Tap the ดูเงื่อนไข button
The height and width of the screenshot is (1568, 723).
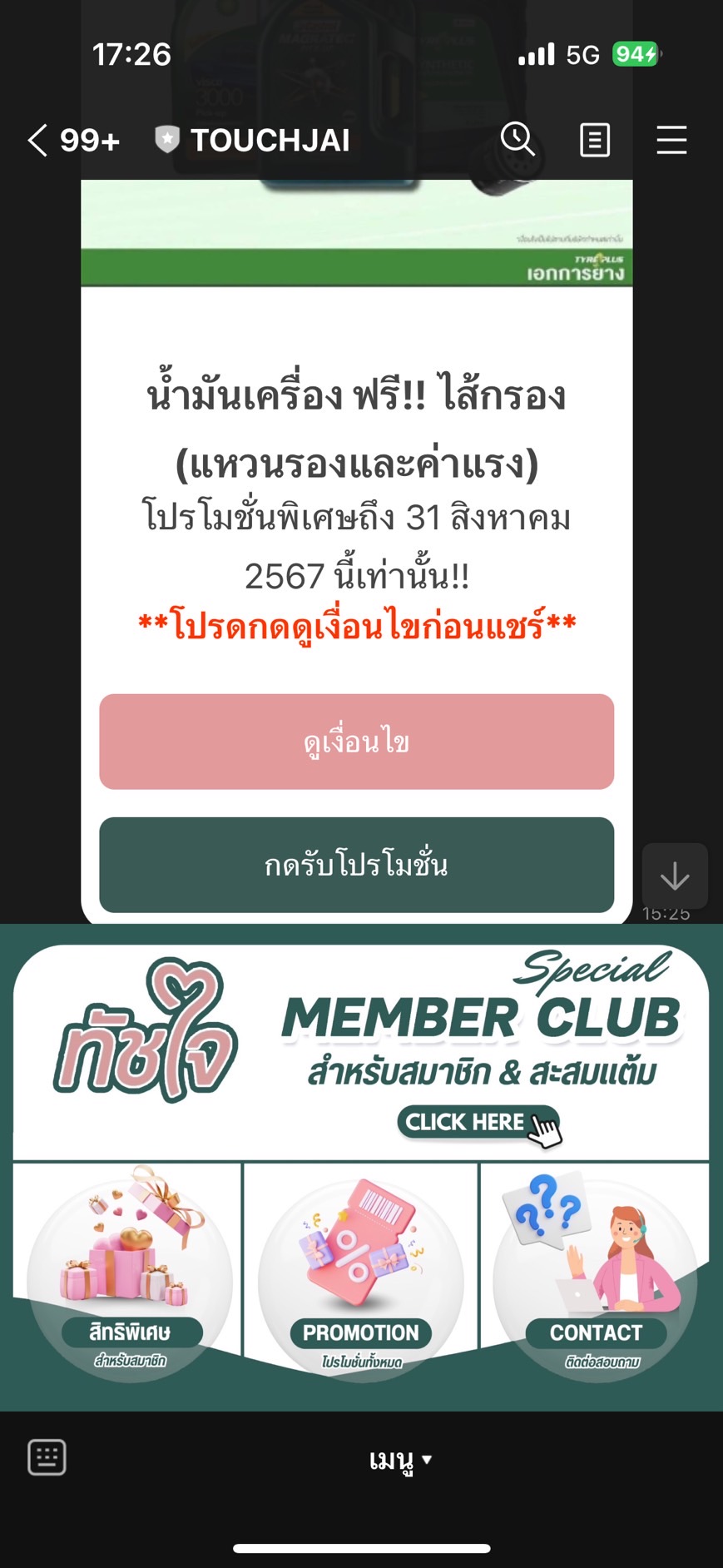click(356, 742)
